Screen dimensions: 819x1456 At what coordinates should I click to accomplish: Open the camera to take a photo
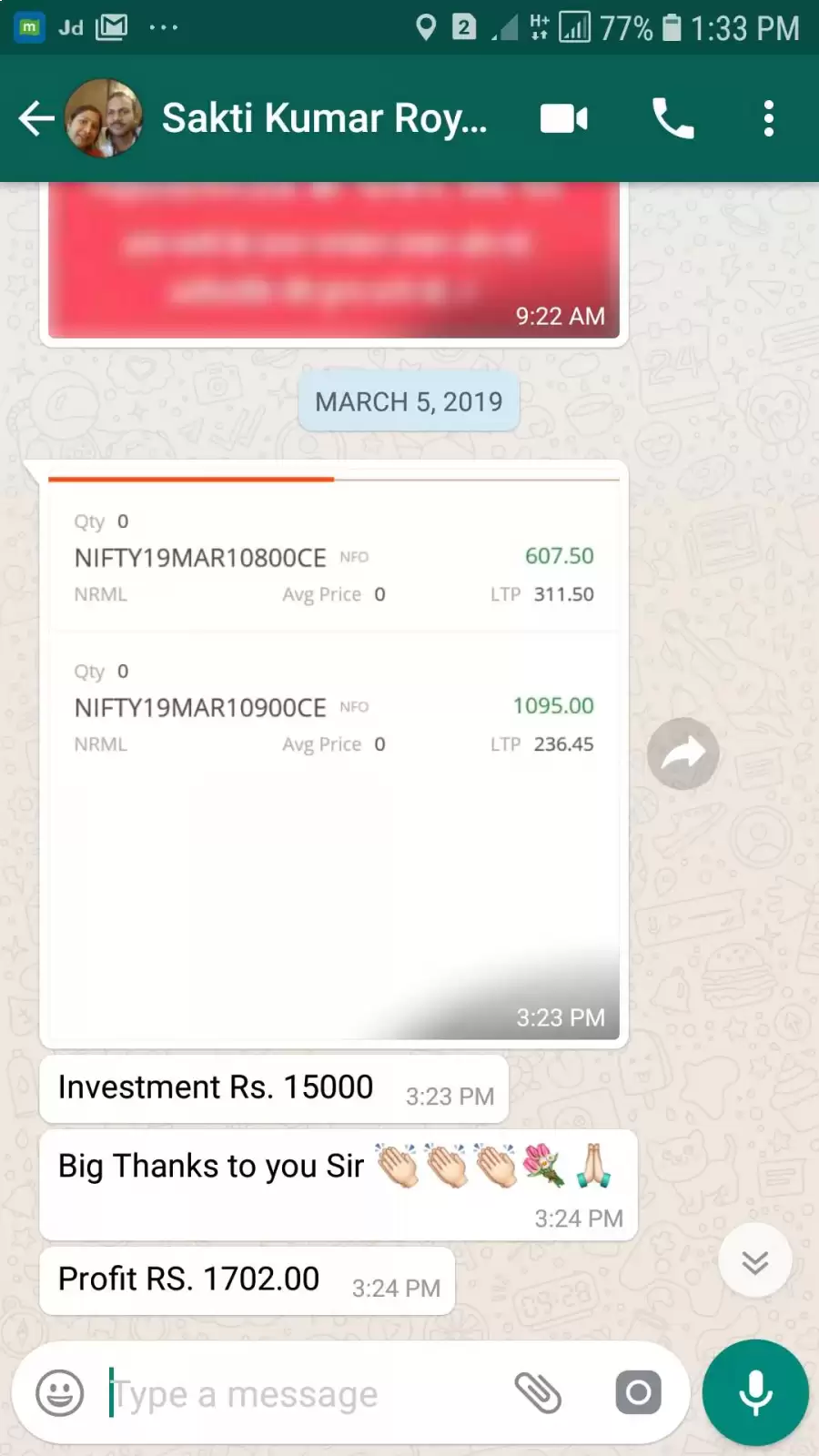coord(638,1393)
